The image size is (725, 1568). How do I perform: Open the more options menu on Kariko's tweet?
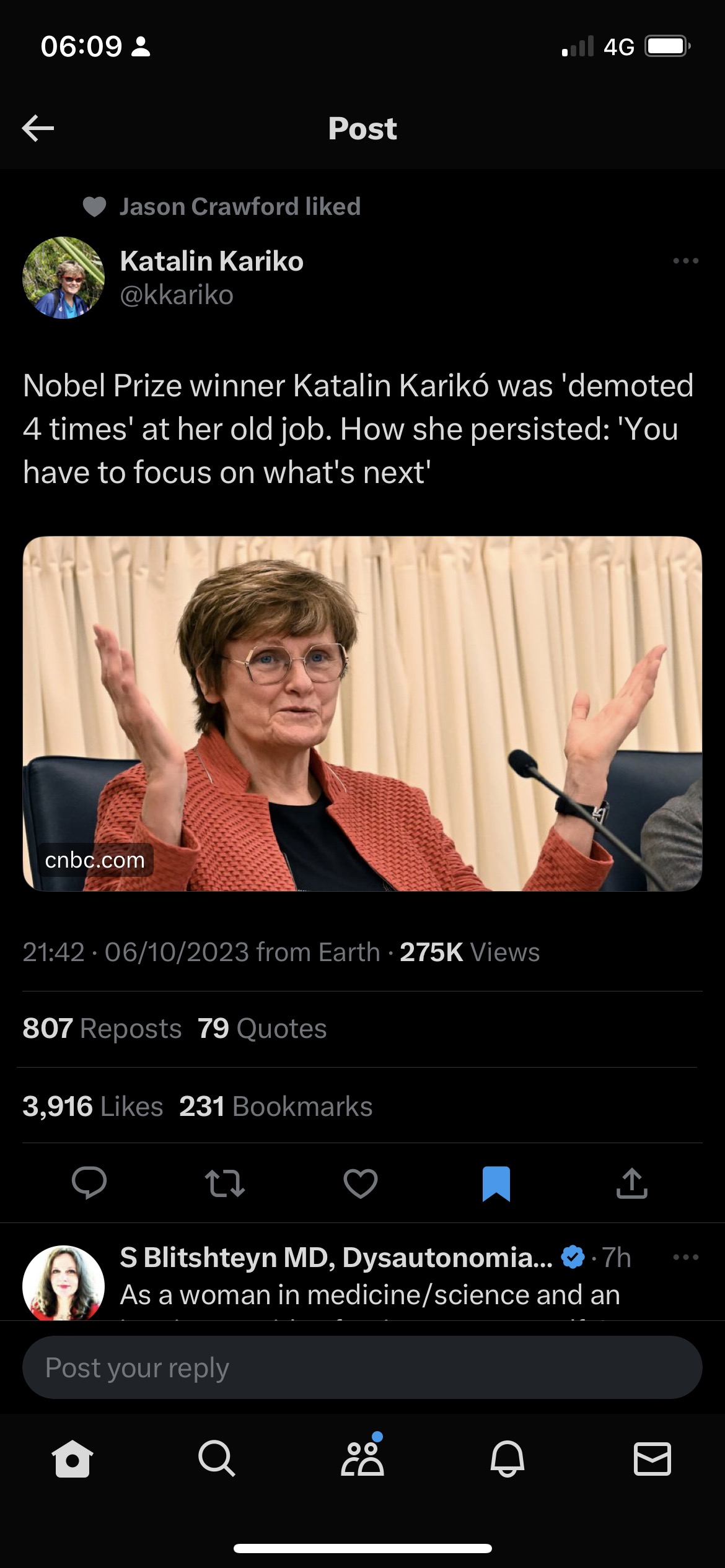[685, 261]
